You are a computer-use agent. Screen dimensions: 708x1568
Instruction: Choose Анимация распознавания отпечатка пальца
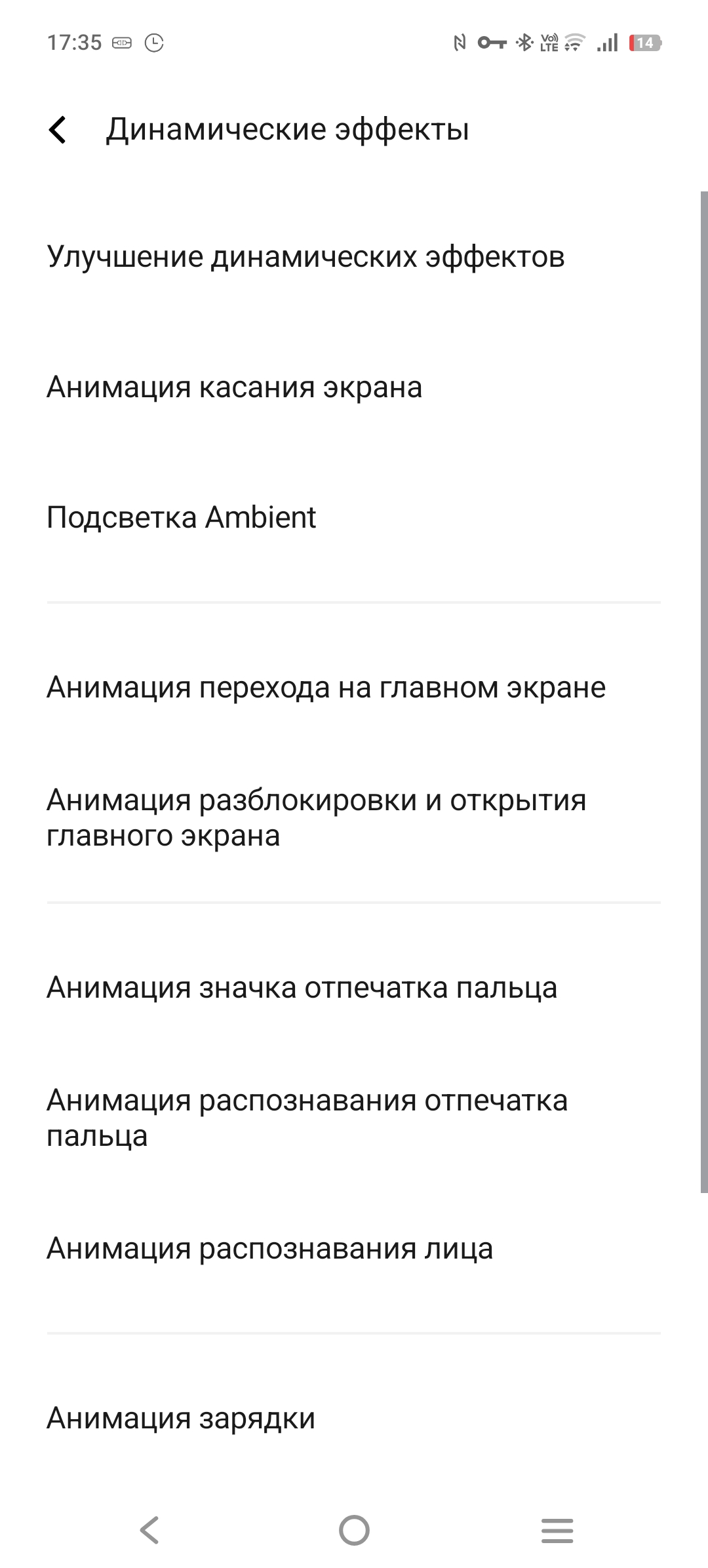pos(354,1118)
